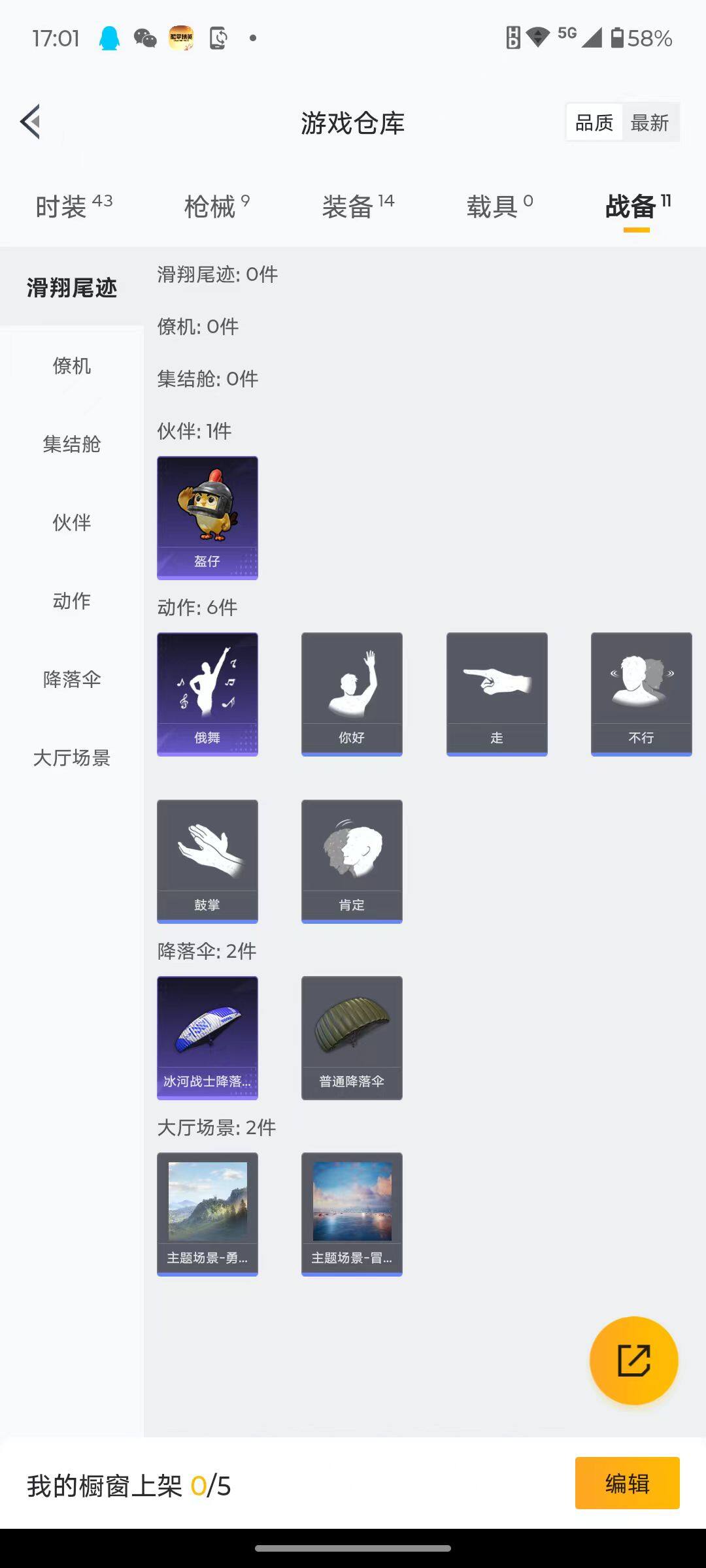706x1568 pixels.
Task: Select 僚机 in the side menu
Action: click(x=72, y=366)
